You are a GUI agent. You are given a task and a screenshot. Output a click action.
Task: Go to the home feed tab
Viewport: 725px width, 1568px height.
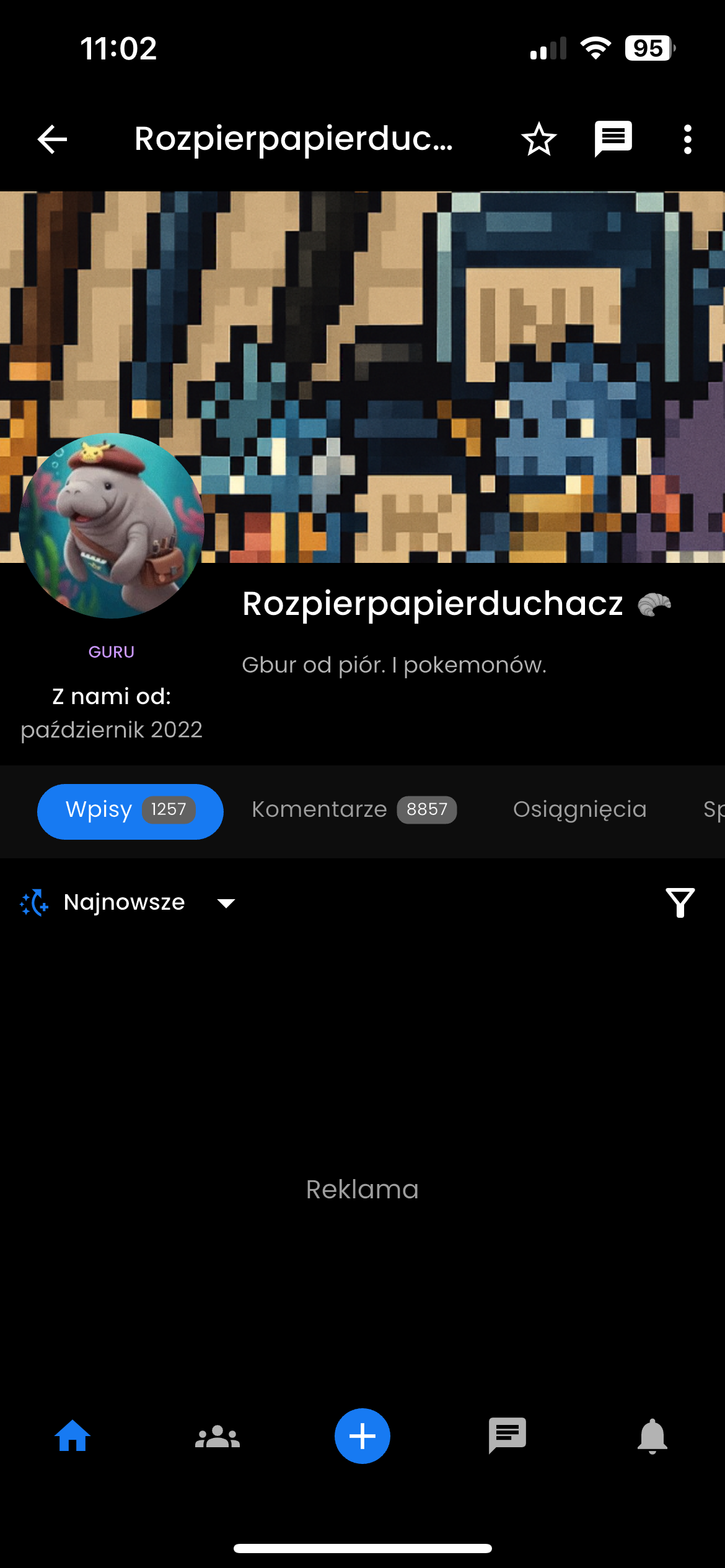[72, 1435]
